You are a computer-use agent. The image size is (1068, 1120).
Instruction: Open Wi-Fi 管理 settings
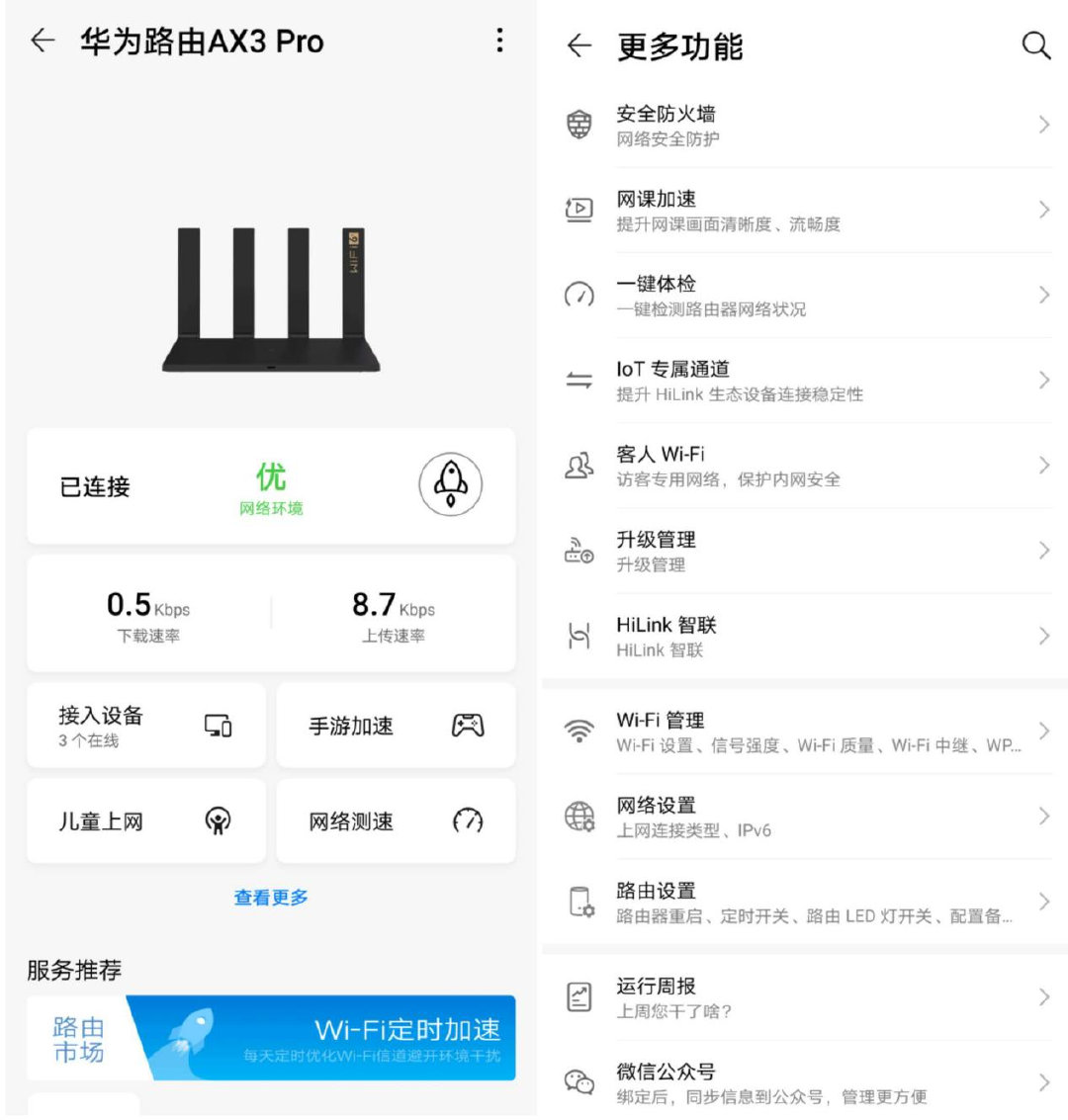tap(806, 732)
